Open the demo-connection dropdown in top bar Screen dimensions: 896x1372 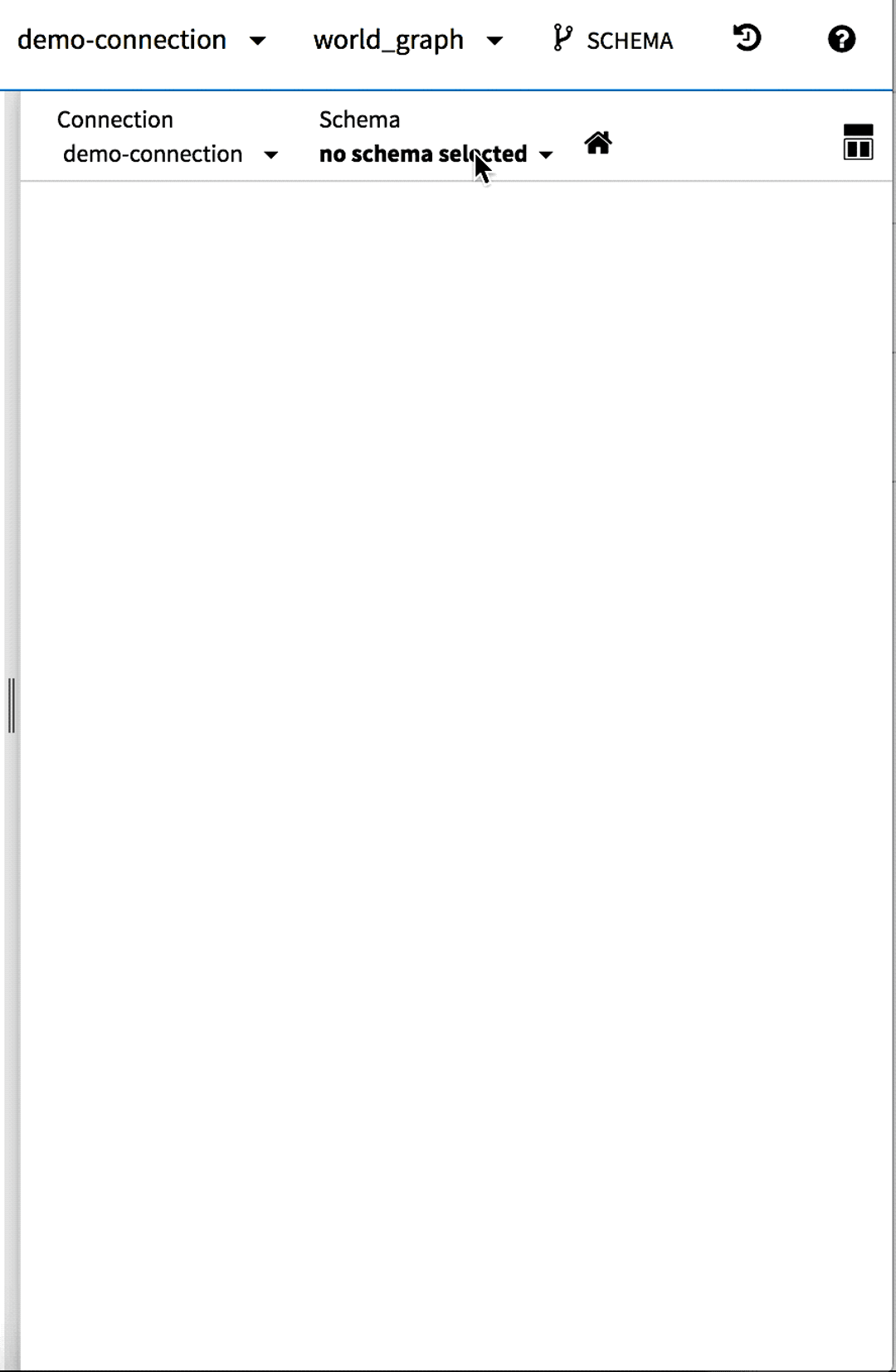[x=141, y=40]
